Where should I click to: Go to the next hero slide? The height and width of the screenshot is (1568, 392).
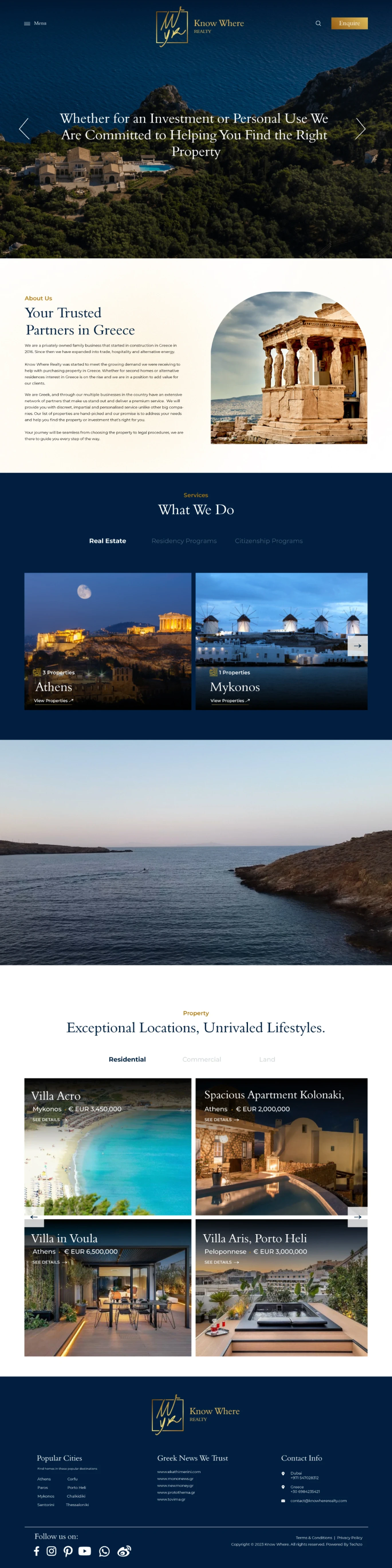click(x=360, y=128)
